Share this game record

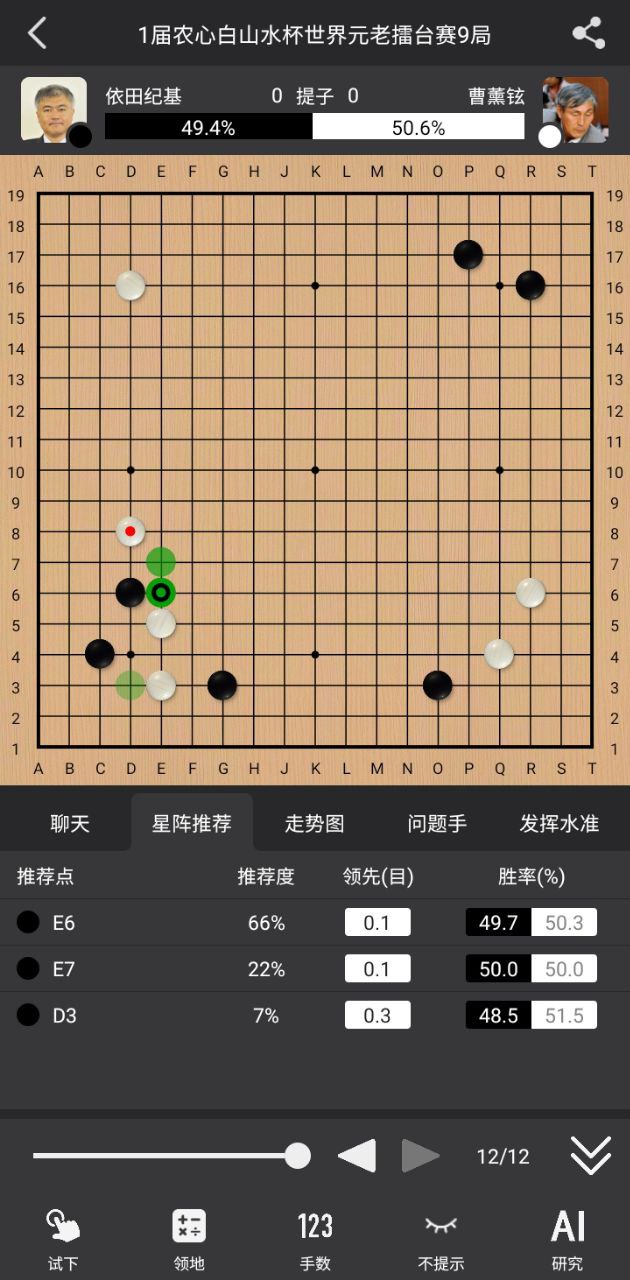point(588,33)
